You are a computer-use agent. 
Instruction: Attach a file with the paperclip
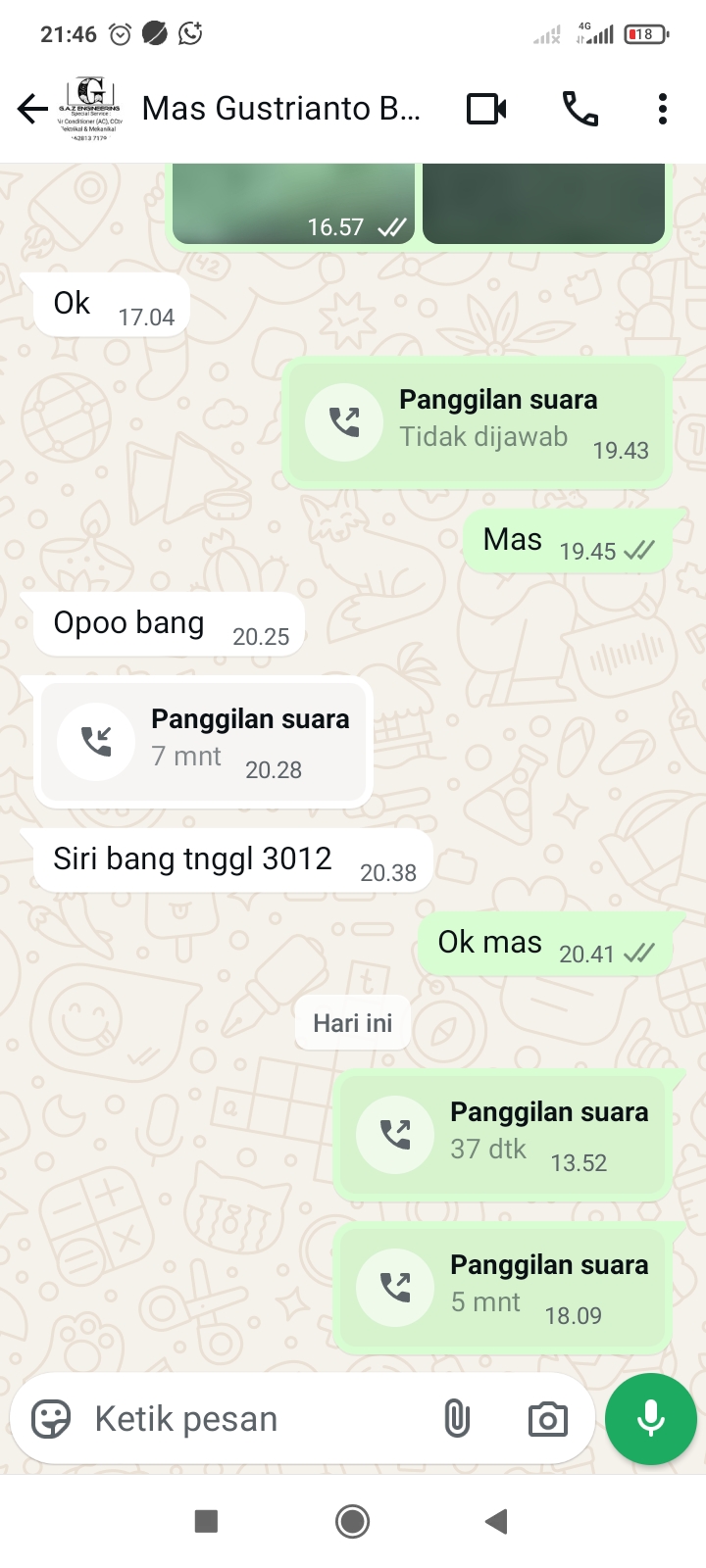click(457, 1418)
